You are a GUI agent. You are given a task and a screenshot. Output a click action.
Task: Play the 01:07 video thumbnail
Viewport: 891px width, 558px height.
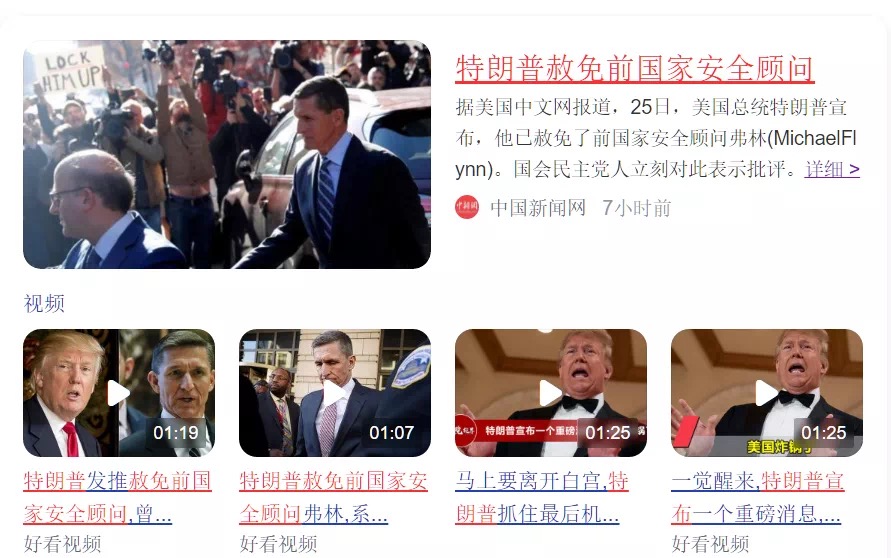point(335,393)
